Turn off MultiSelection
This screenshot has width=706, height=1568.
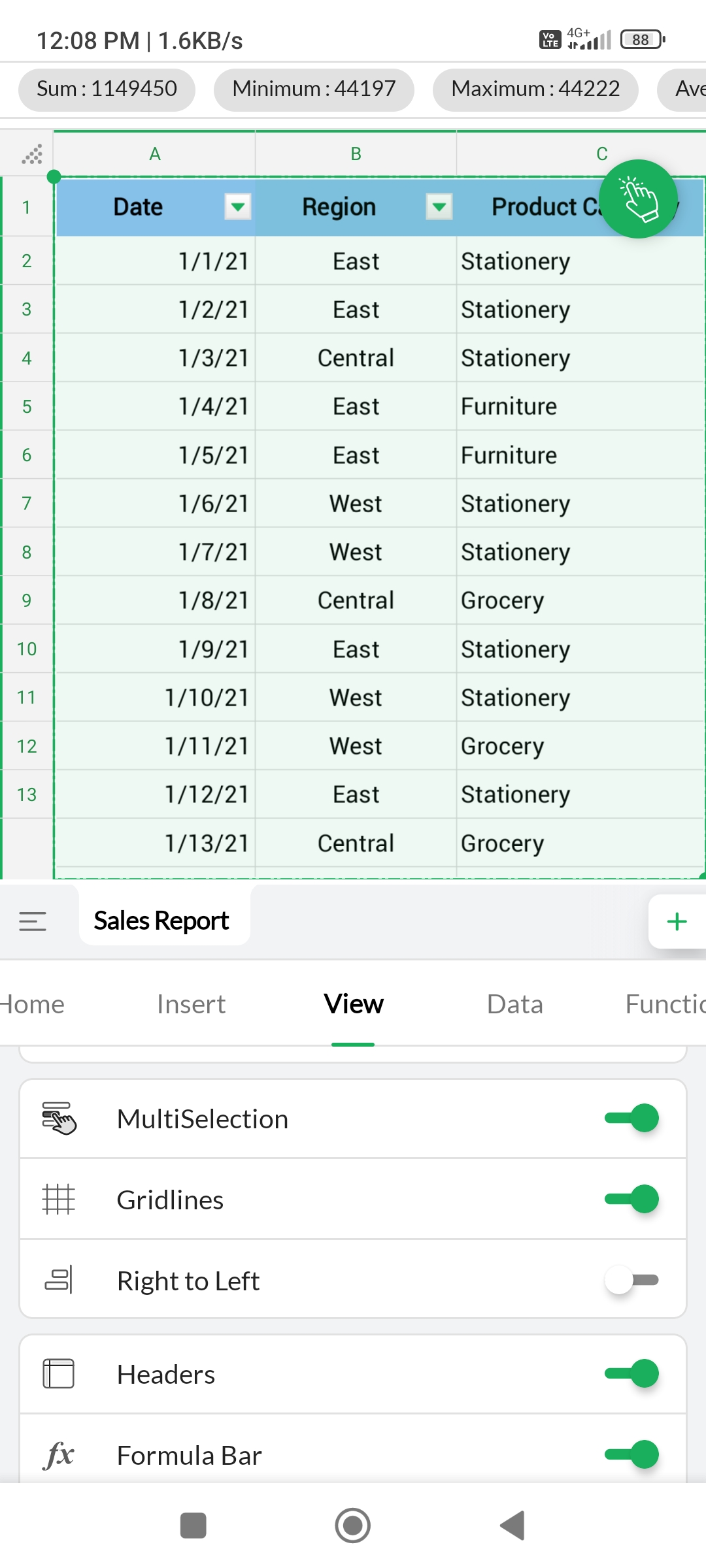631,1119
